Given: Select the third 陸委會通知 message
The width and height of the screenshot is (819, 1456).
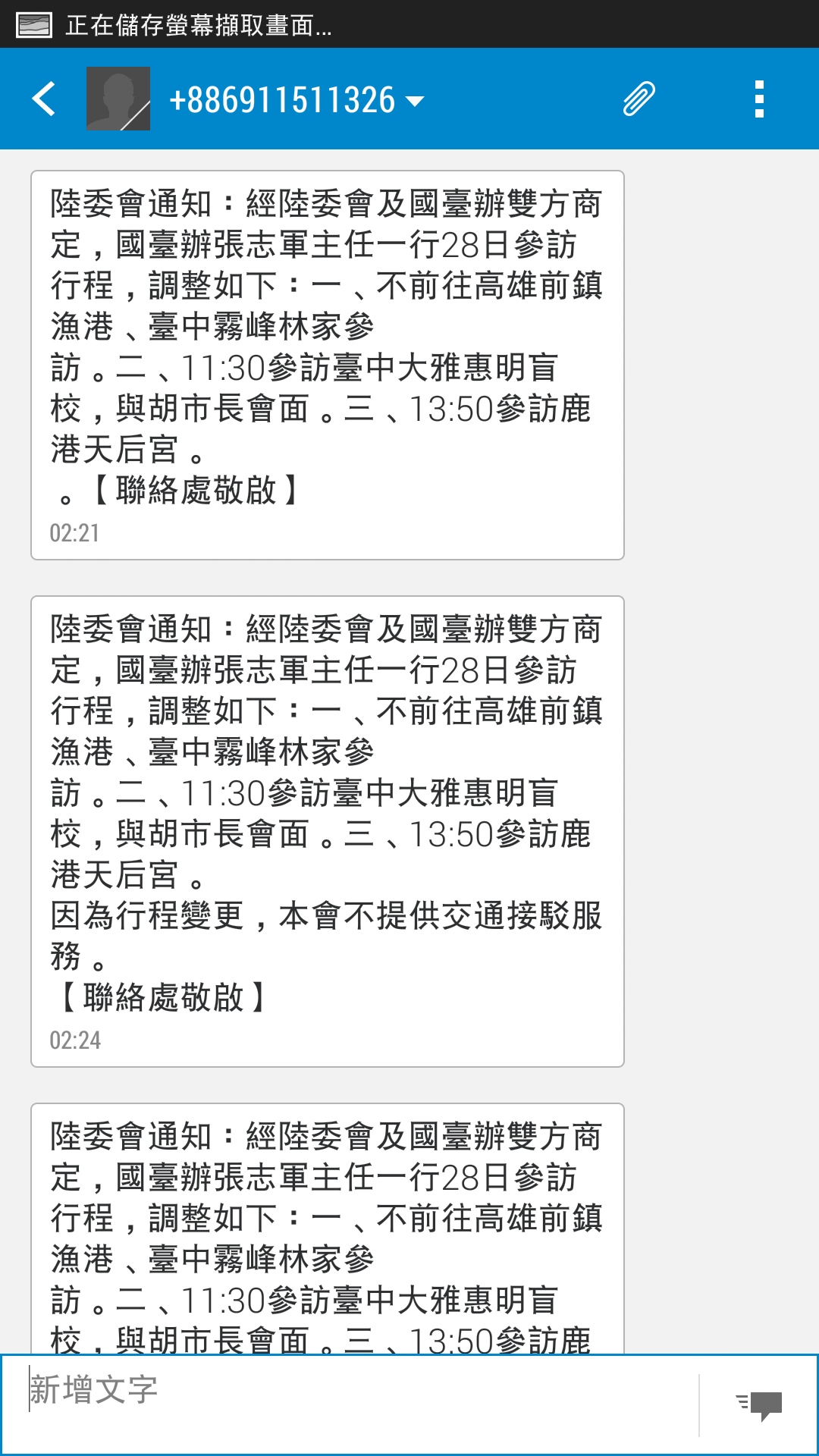Looking at the screenshot, I should point(326,1228).
